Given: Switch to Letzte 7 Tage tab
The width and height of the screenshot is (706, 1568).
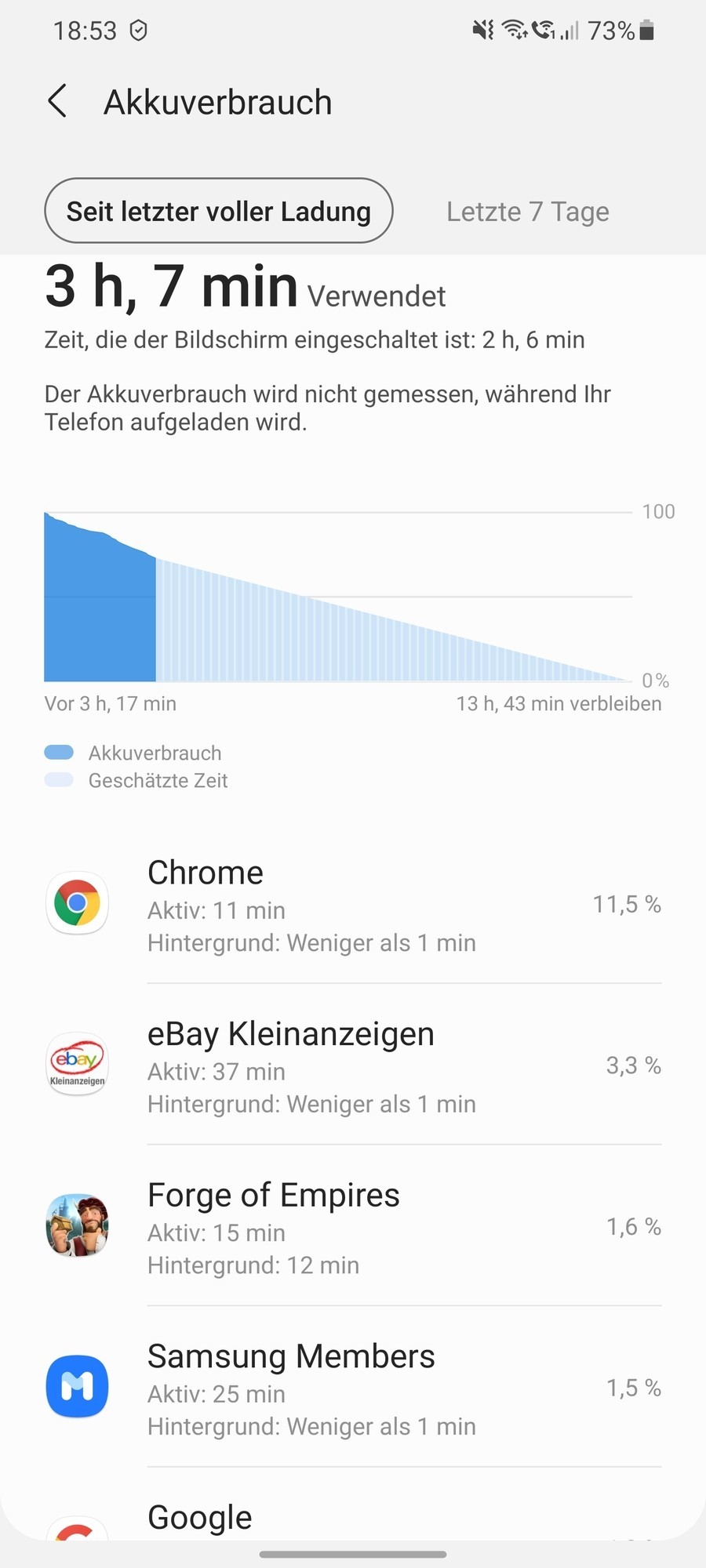Looking at the screenshot, I should pos(527,212).
